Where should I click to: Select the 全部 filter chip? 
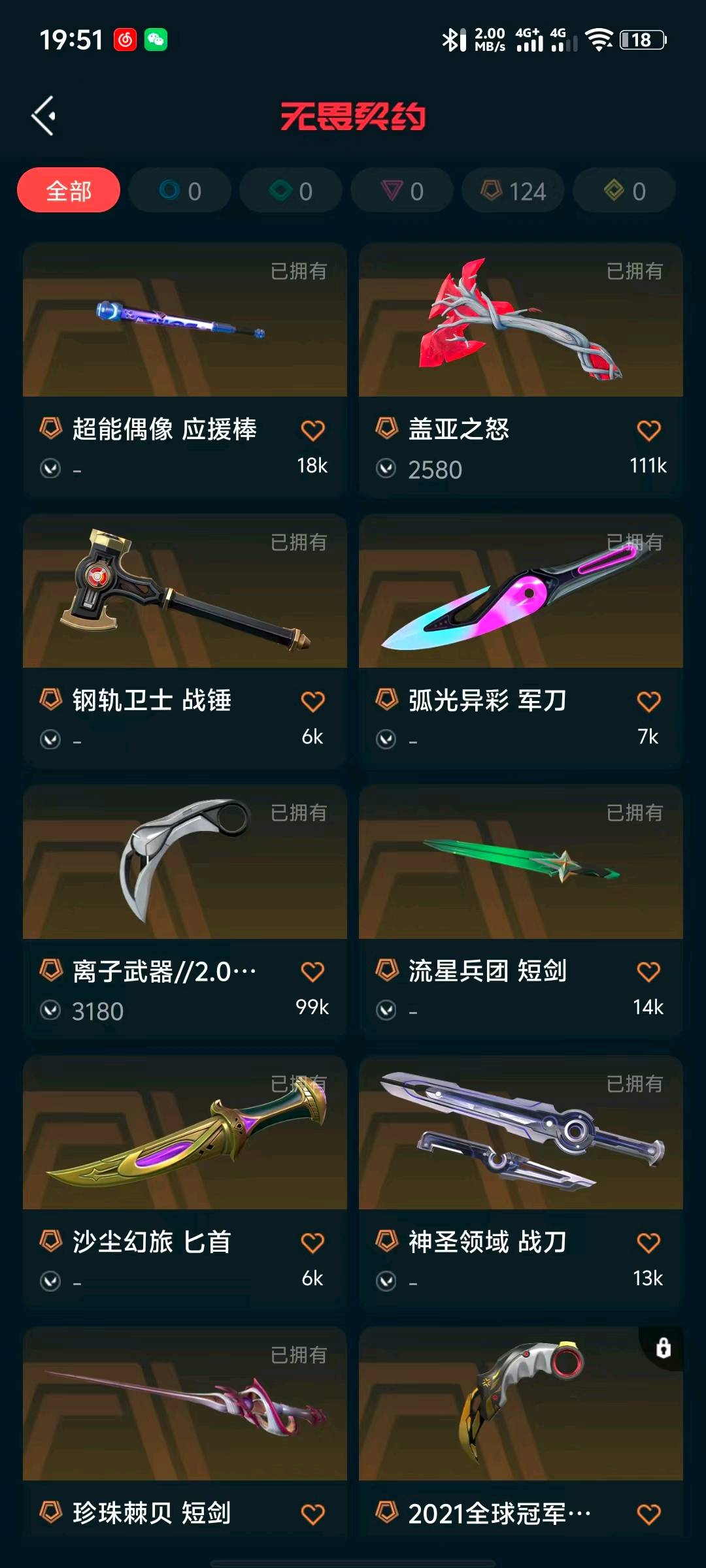(x=69, y=191)
